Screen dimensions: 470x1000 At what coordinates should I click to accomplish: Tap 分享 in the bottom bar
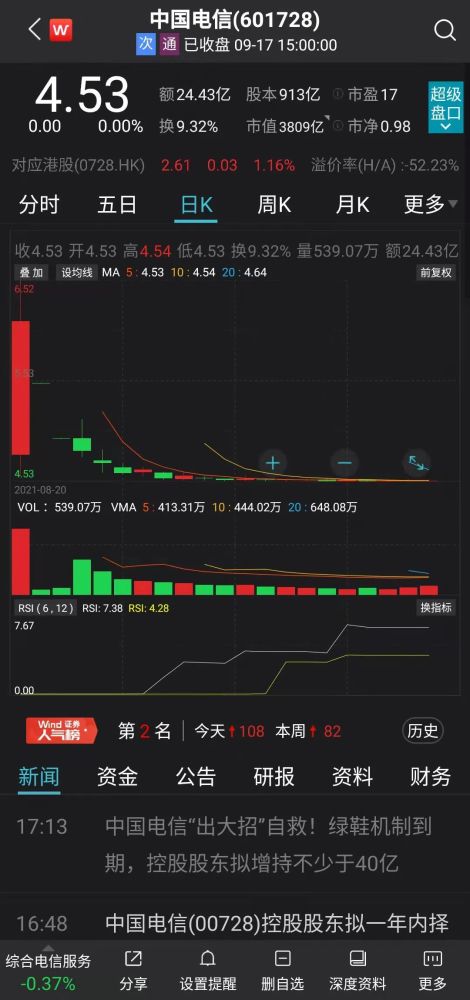pyautogui.click(x=133, y=969)
